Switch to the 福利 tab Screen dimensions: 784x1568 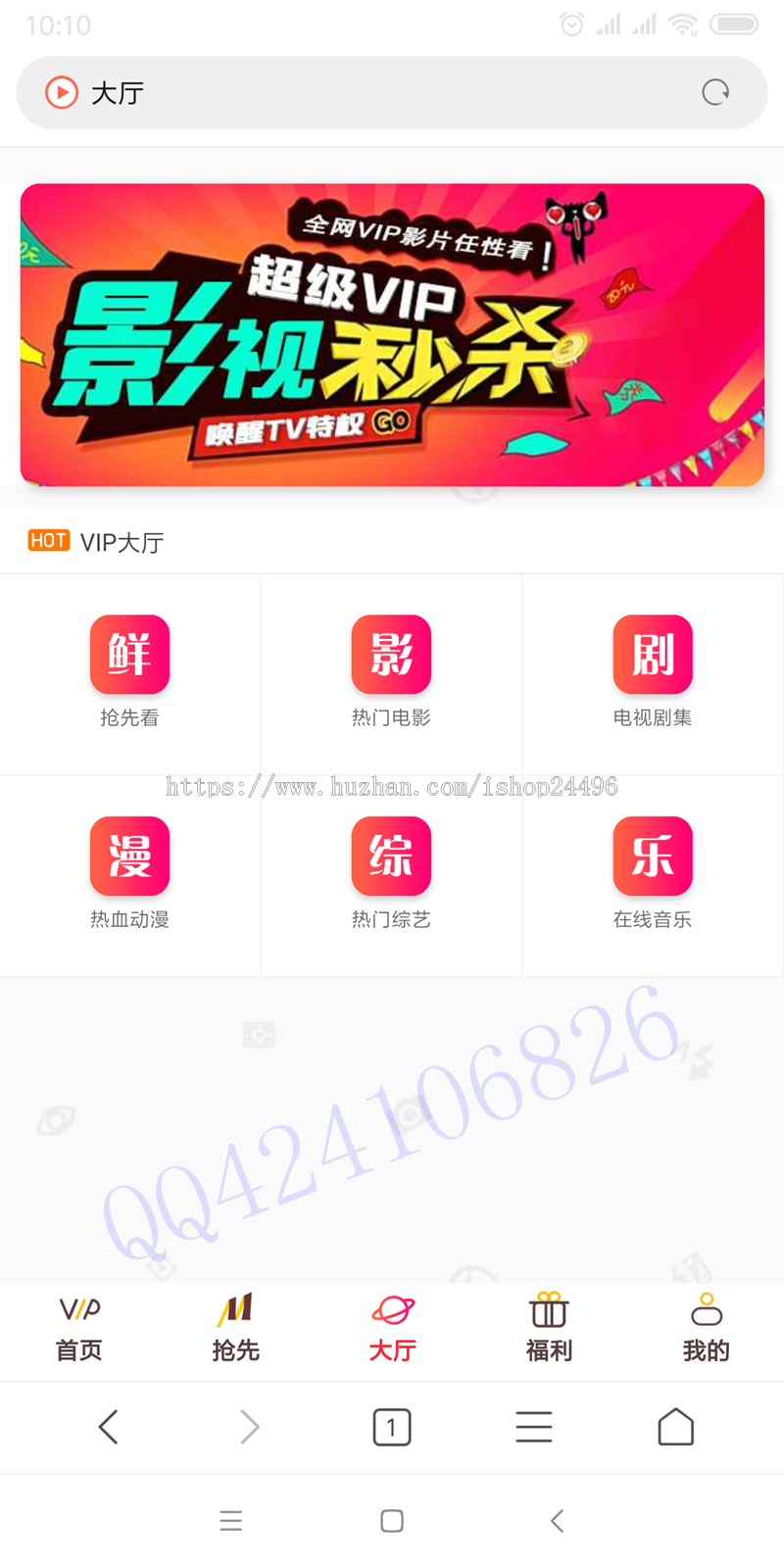[x=549, y=1328]
